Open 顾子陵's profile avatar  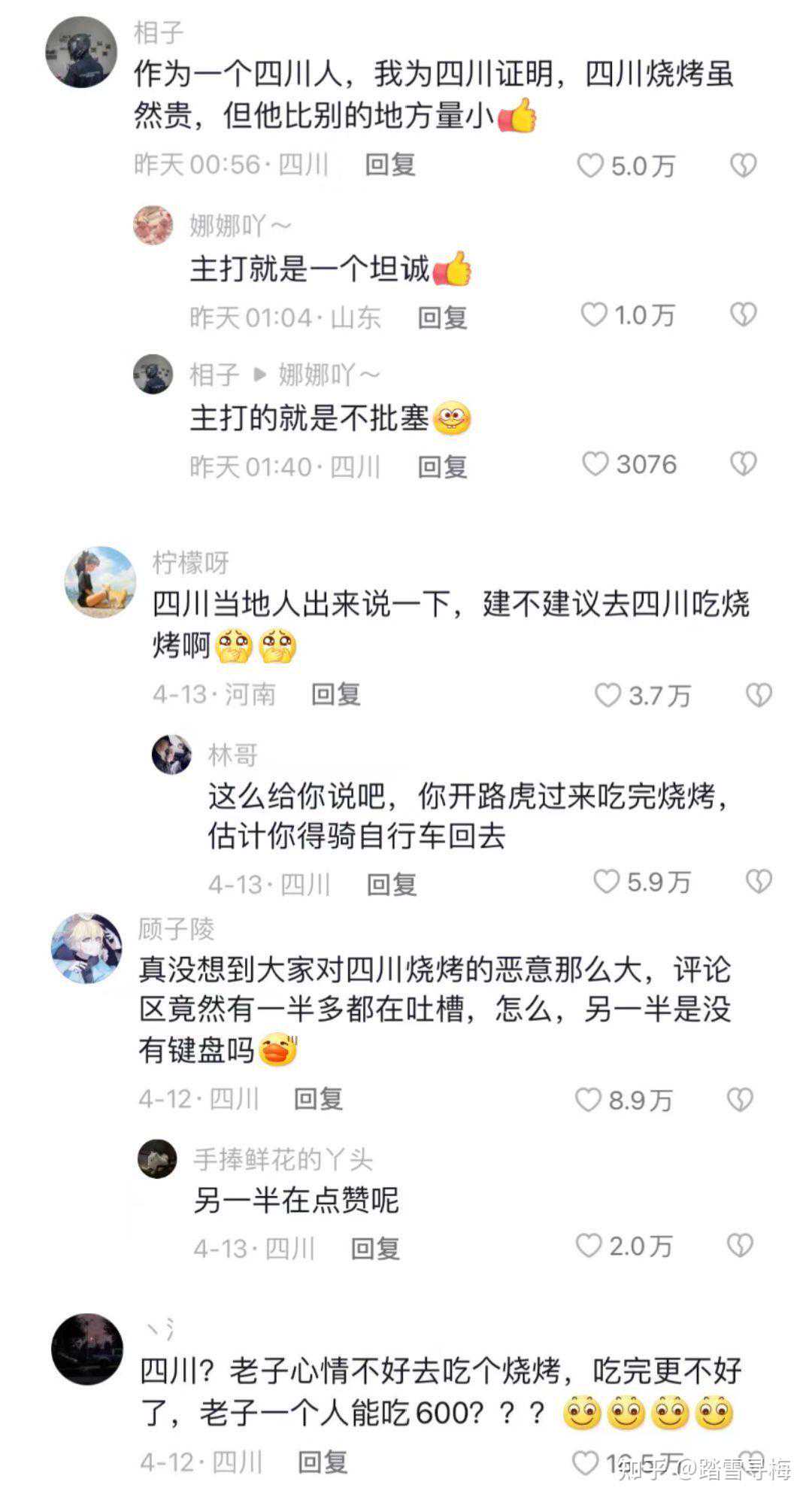coord(86,949)
